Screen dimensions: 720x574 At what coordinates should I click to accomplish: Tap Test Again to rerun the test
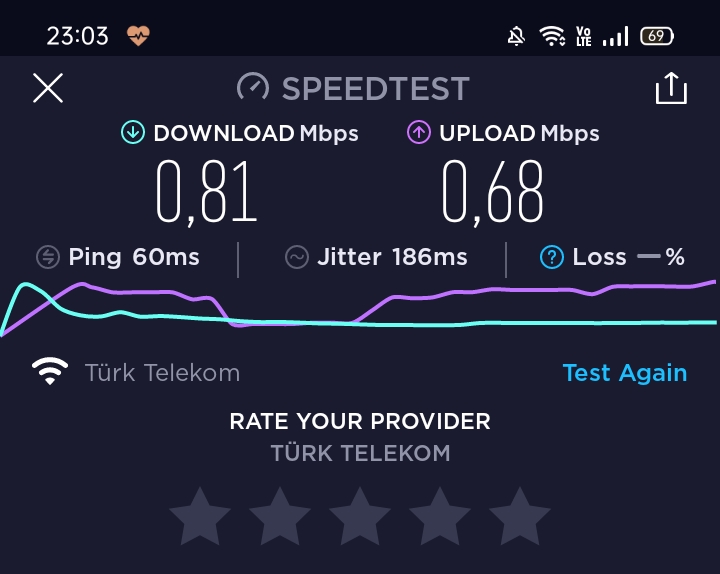(x=624, y=373)
